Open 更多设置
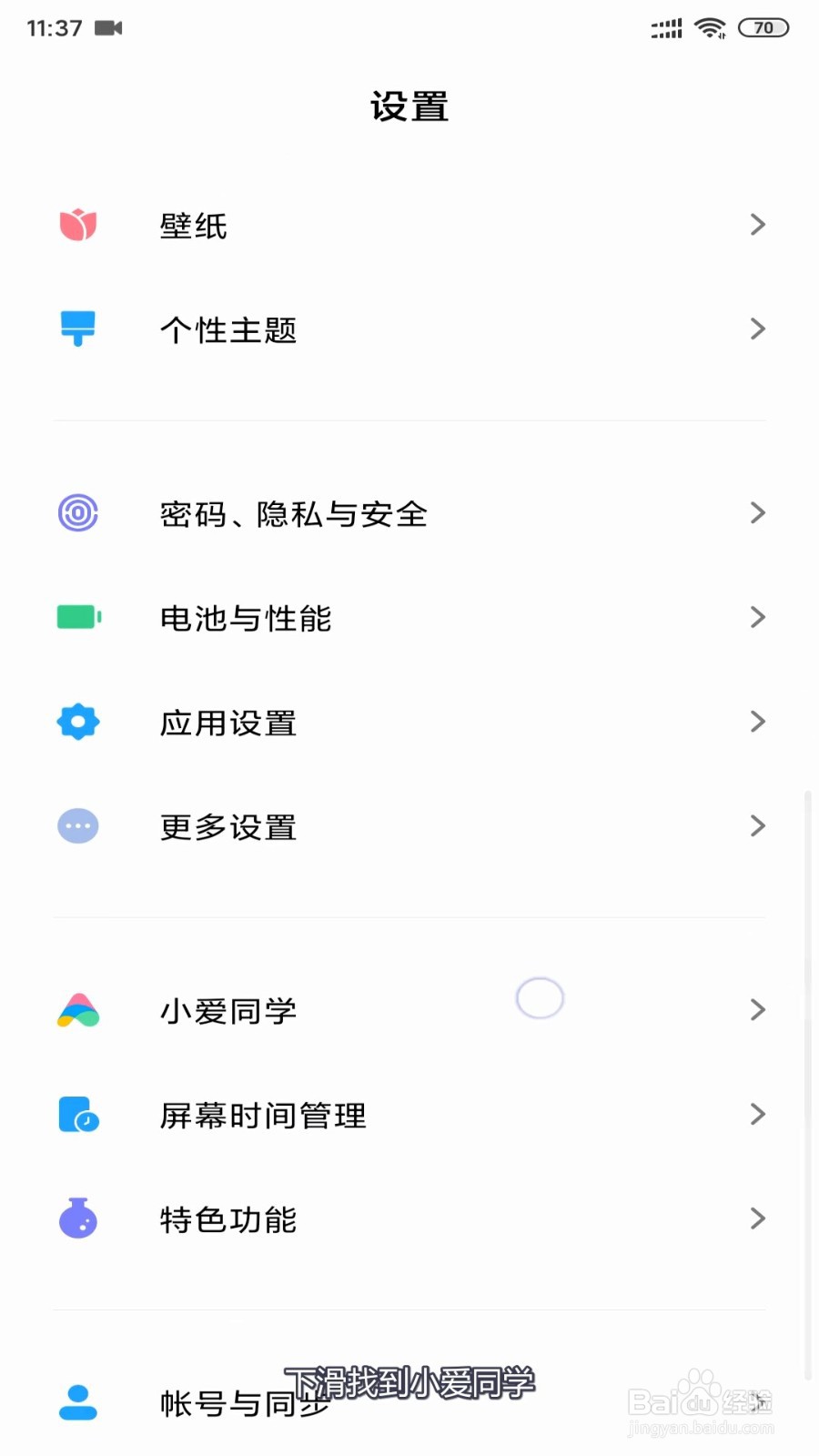Viewport: 819px width, 1456px height. (409, 826)
